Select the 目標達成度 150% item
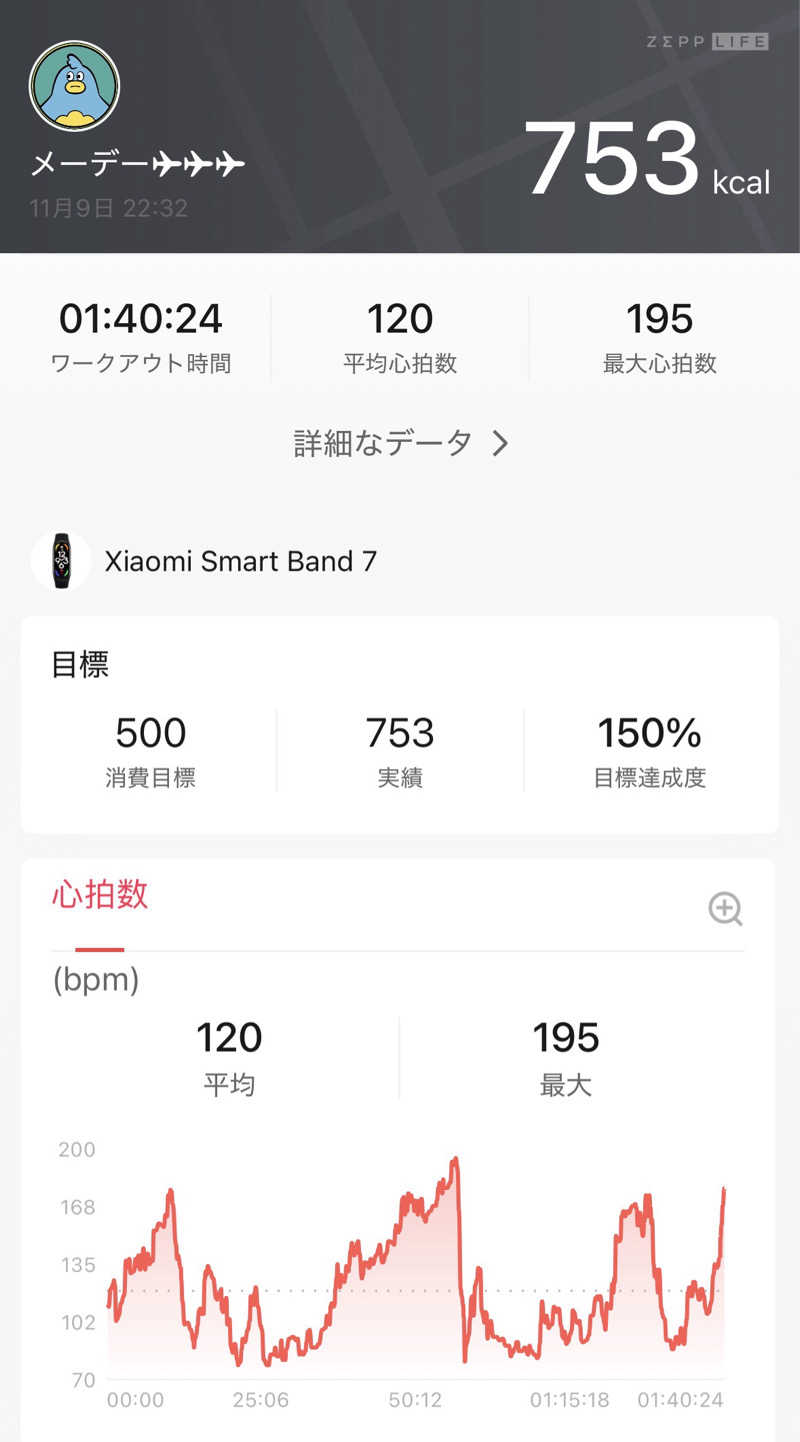The height and width of the screenshot is (1442, 800). [x=650, y=748]
